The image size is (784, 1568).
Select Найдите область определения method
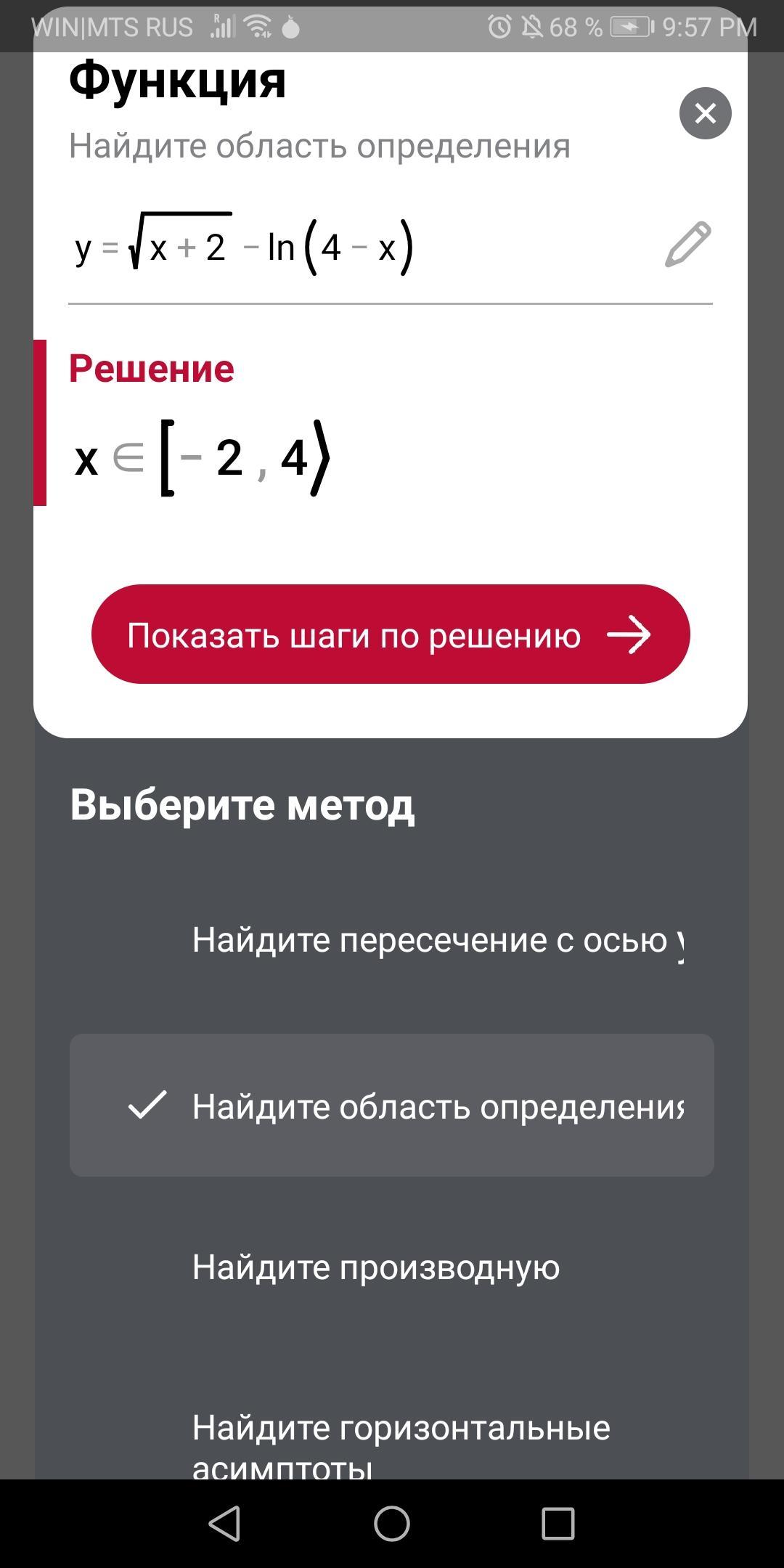pos(392,1106)
